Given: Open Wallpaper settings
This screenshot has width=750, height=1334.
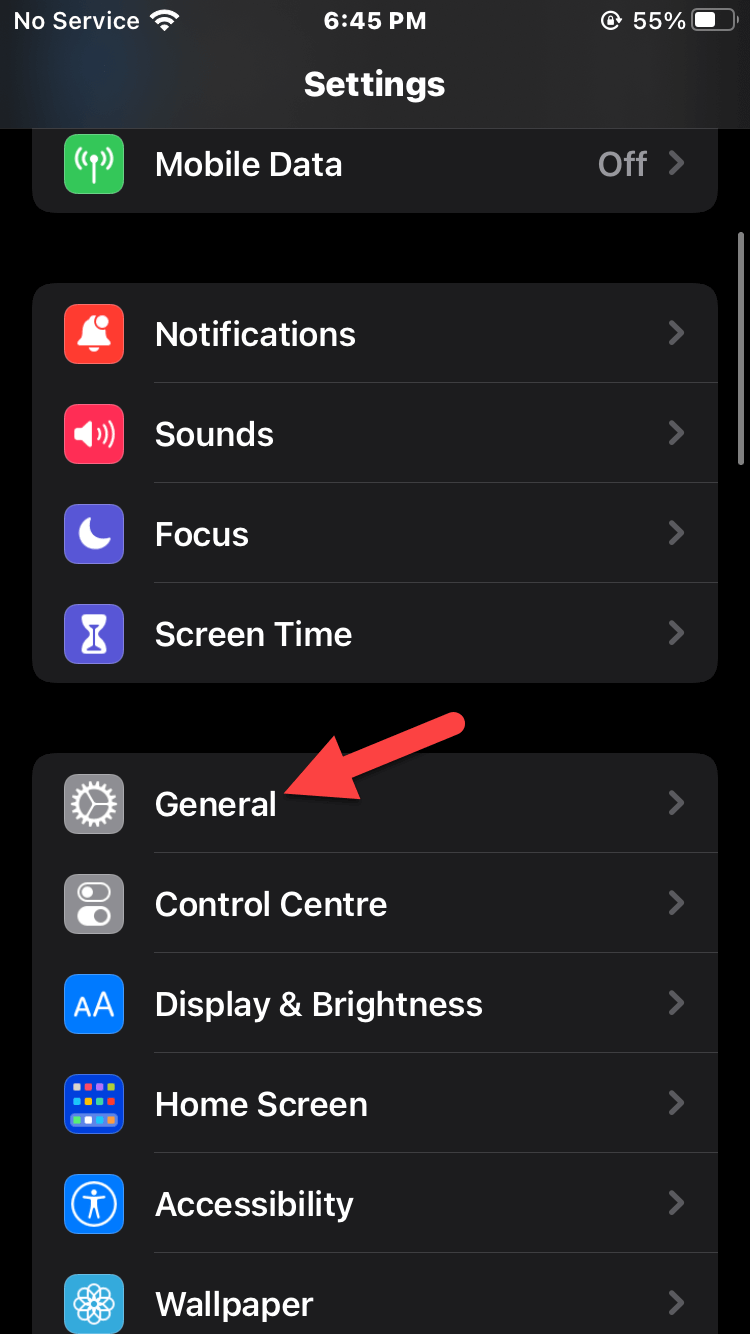Looking at the screenshot, I should pos(375,1302).
